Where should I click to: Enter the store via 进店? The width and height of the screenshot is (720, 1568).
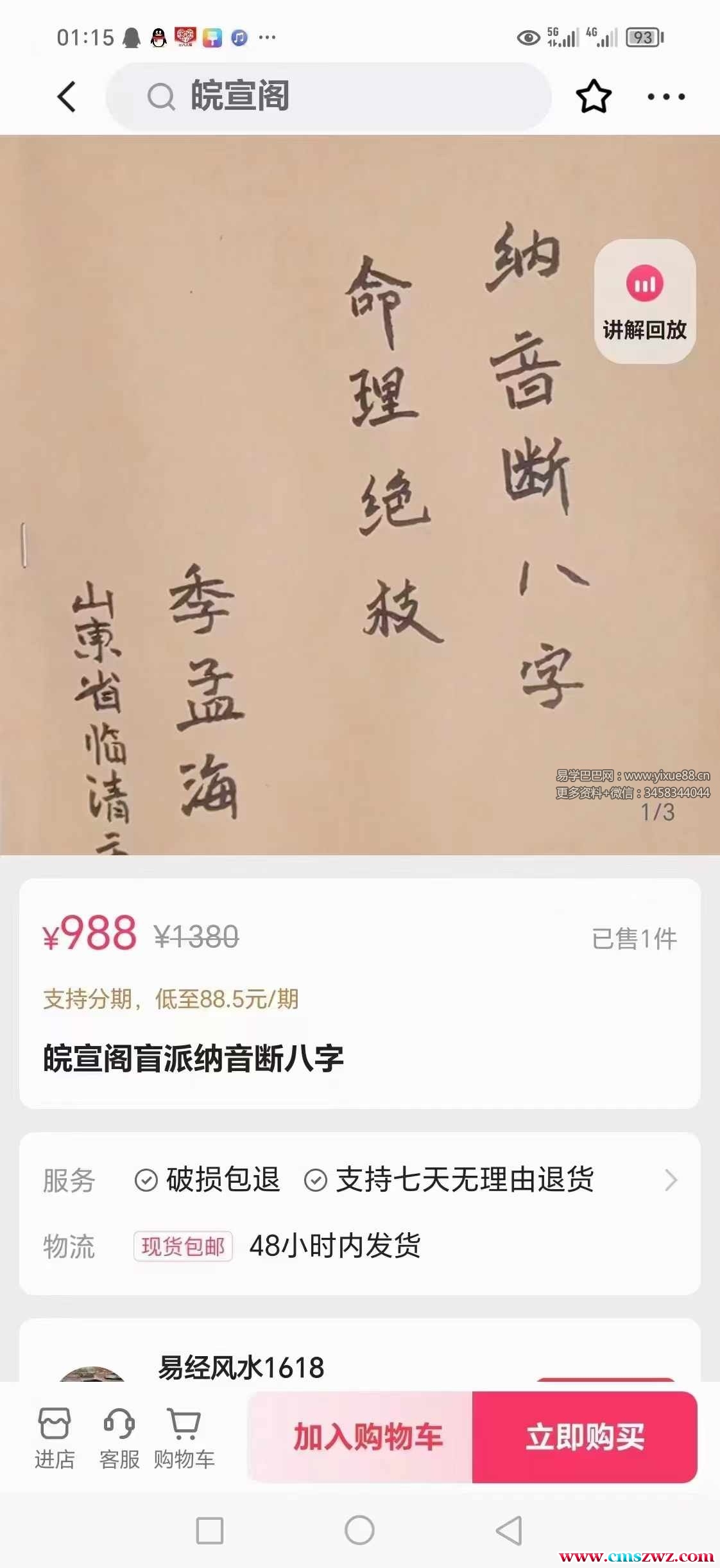[x=55, y=1438]
